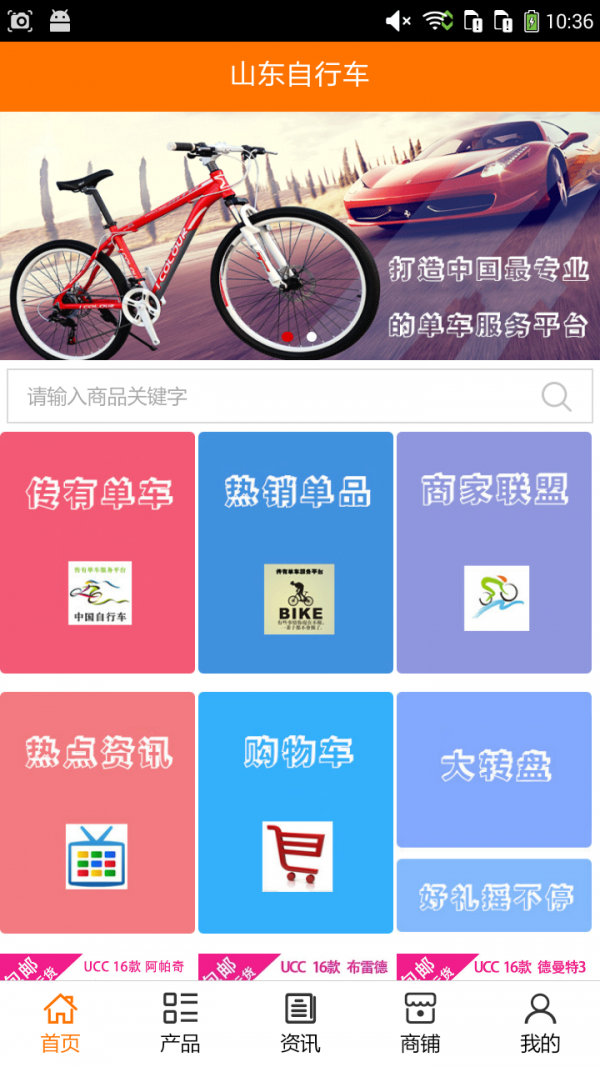Open the 大转盘 lucky wheel tile
600x1067 pixels.
point(494,769)
